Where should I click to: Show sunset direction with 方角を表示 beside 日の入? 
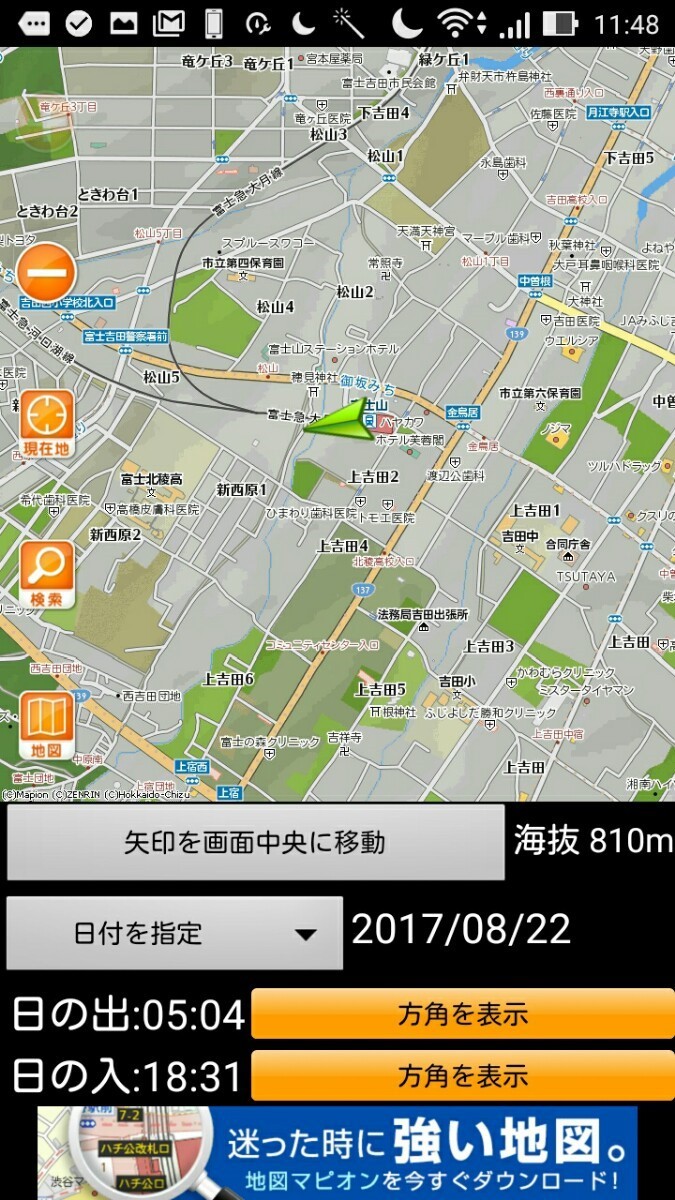(x=462, y=1076)
